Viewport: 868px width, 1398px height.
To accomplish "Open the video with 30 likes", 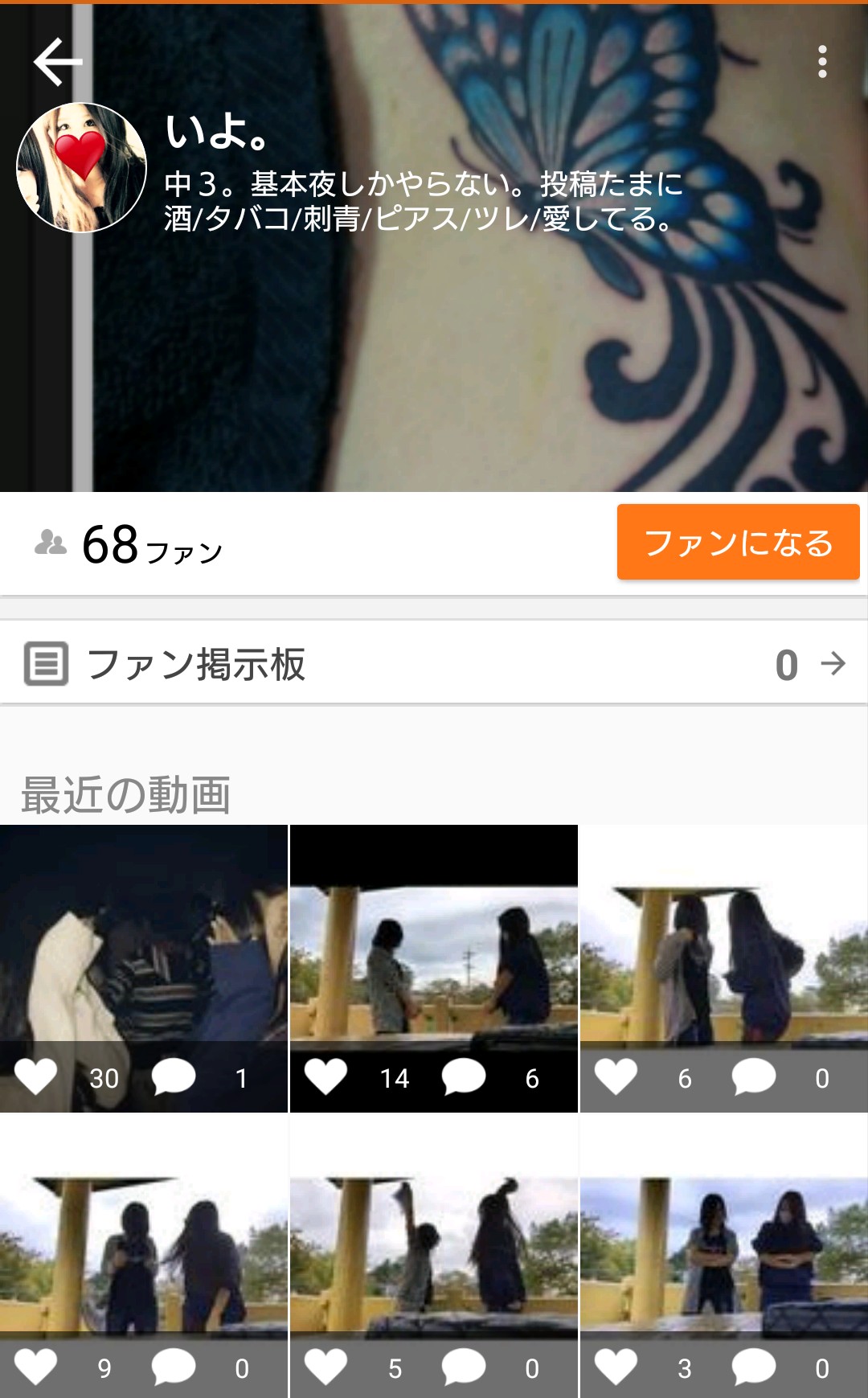I will tap(144, 957).
